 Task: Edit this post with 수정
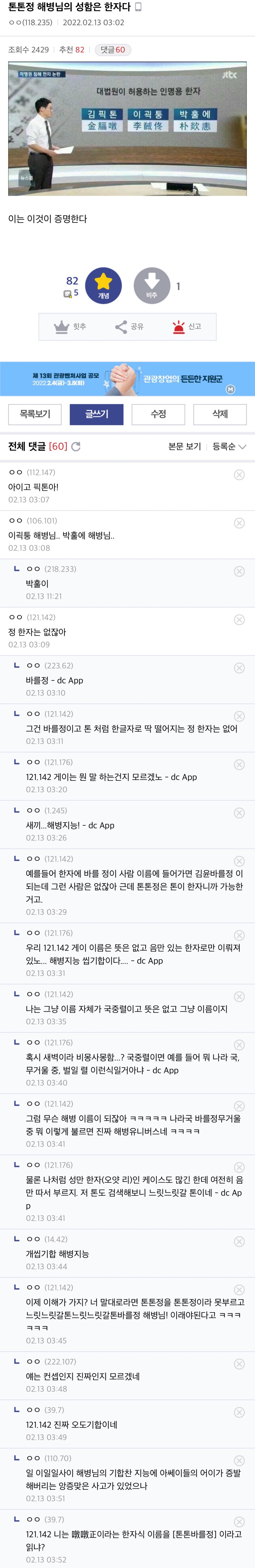[x=158, y=414]
